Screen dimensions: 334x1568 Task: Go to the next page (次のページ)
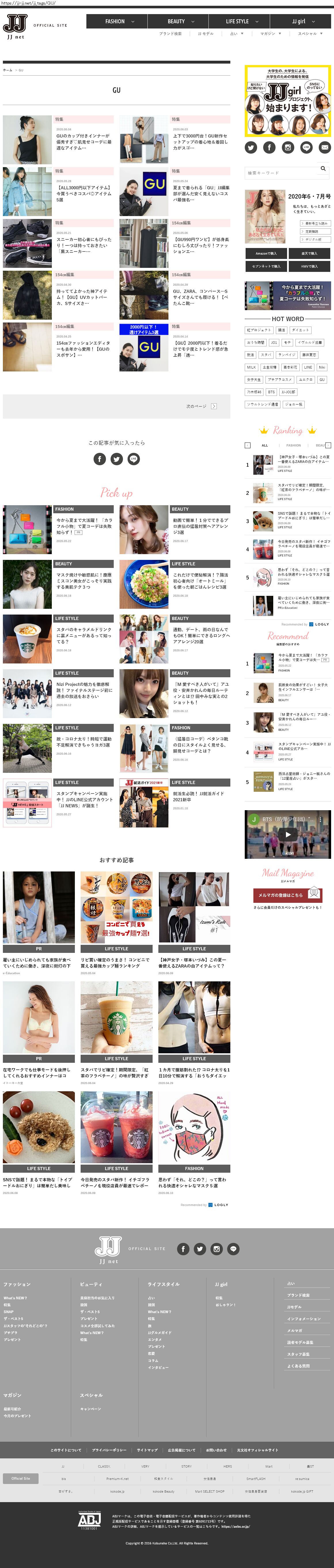(200, 406)
